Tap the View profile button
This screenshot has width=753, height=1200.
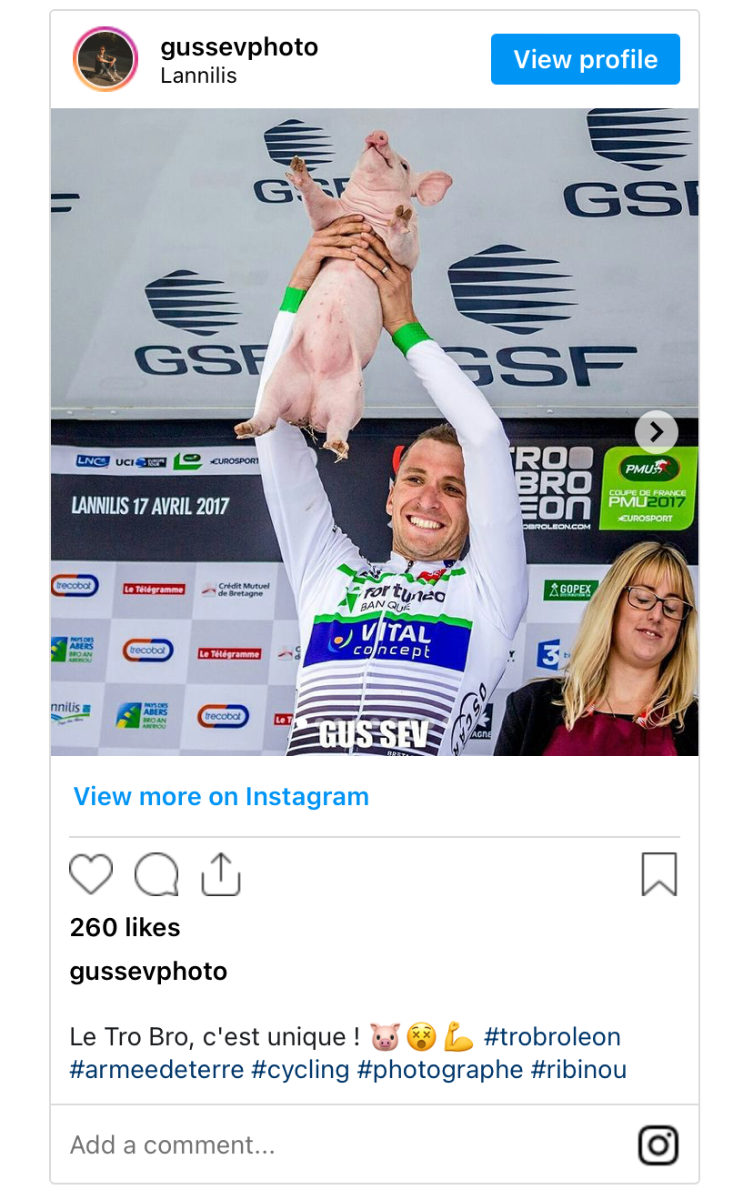585,60
